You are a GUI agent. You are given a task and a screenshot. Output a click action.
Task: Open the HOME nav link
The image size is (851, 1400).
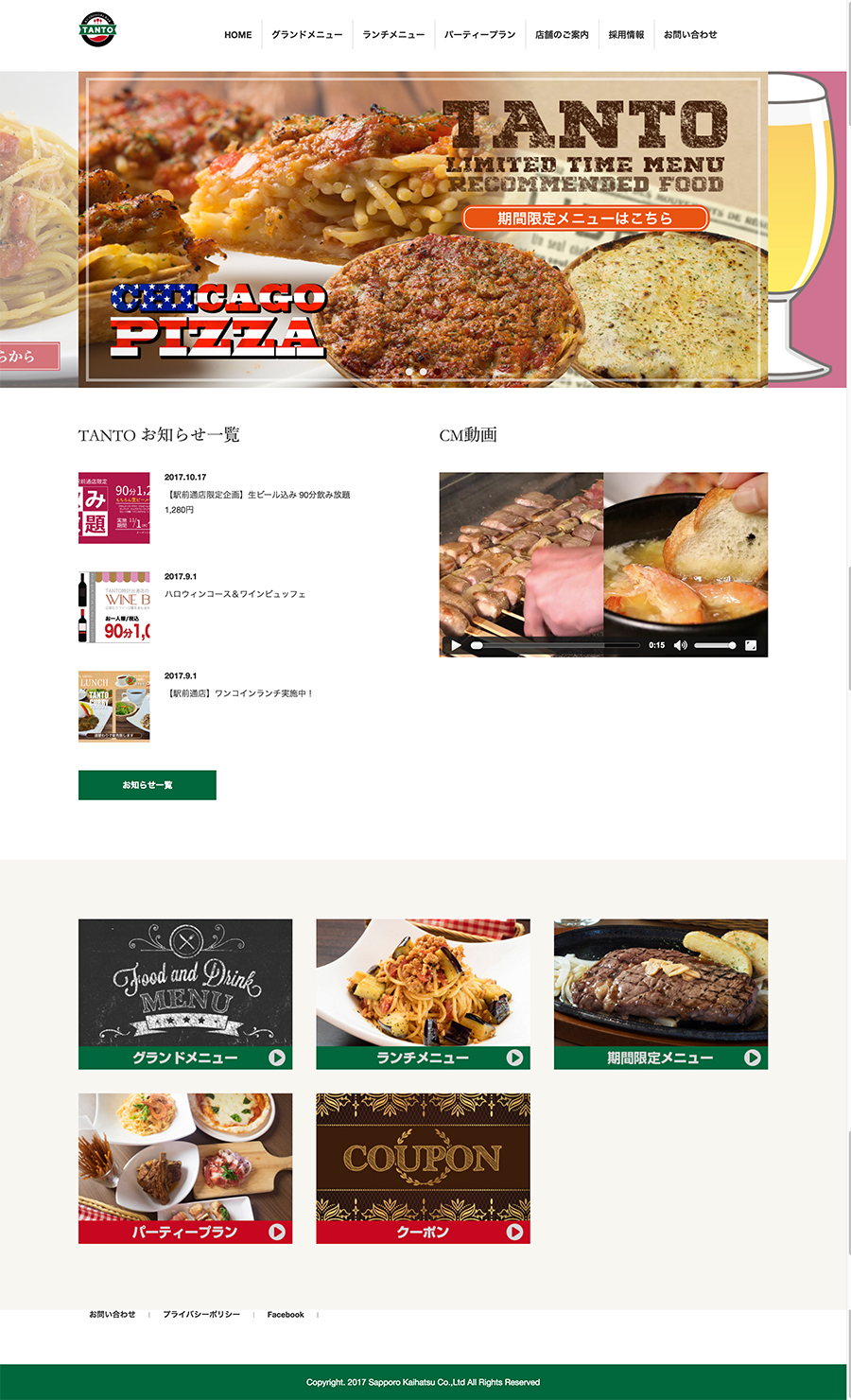point(237,35)
